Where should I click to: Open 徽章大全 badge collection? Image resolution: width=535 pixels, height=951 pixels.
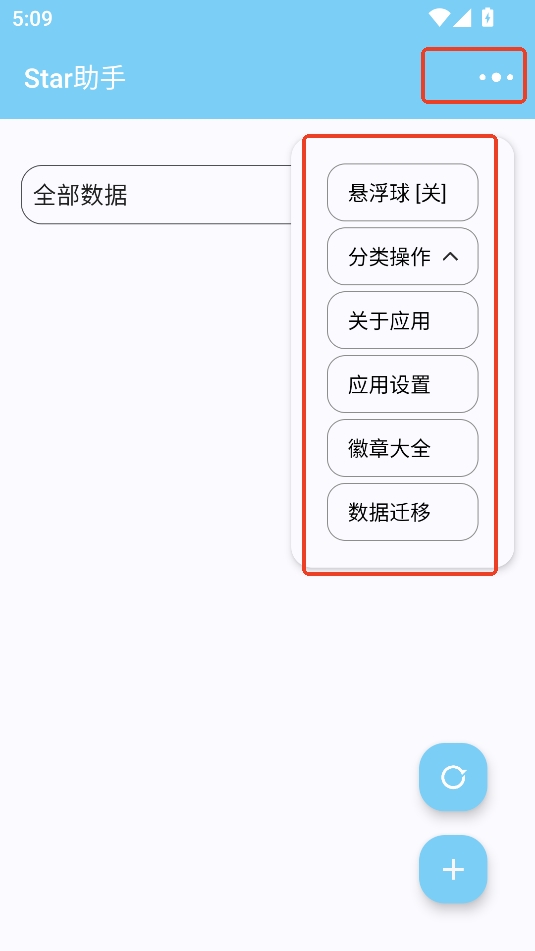[403, 448]
